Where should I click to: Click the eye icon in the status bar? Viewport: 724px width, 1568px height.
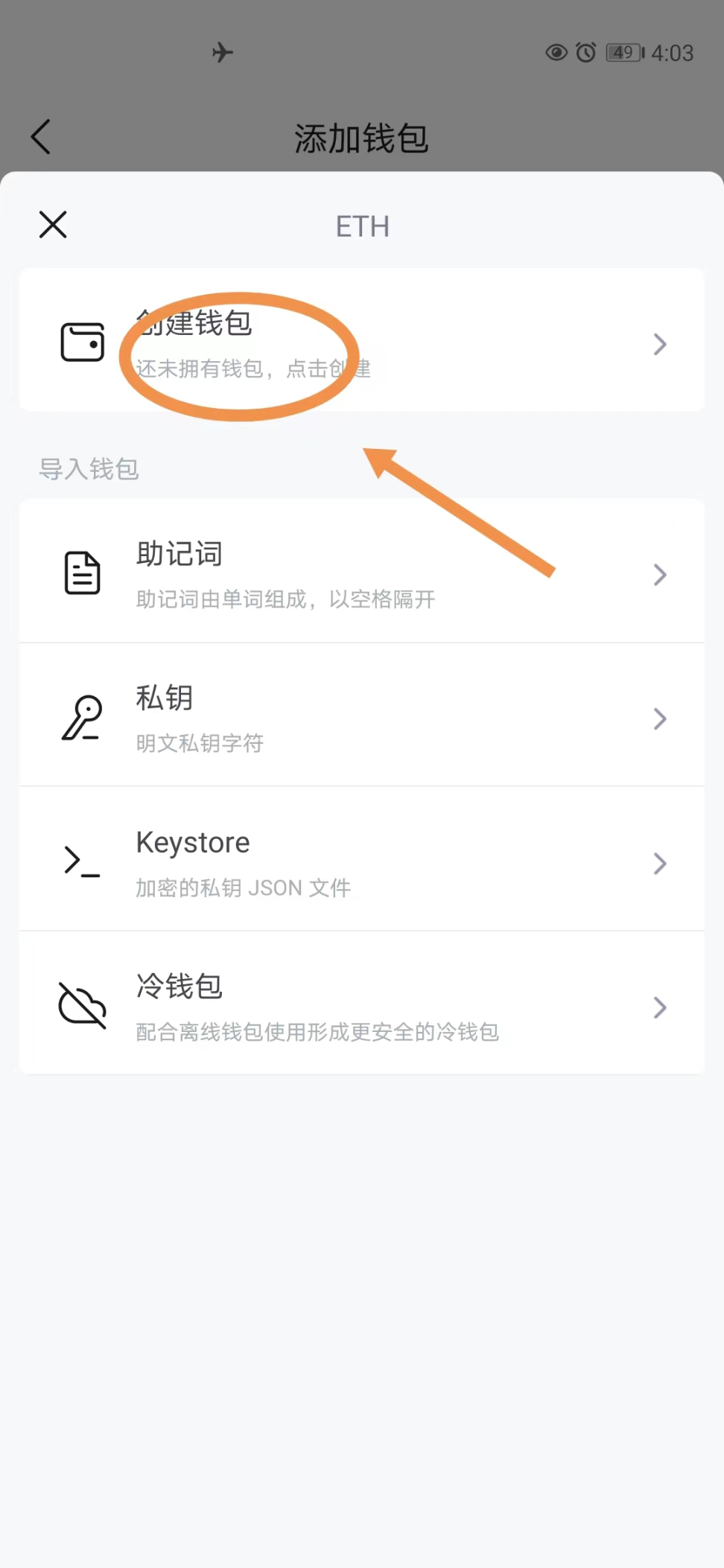click(556, 52)
